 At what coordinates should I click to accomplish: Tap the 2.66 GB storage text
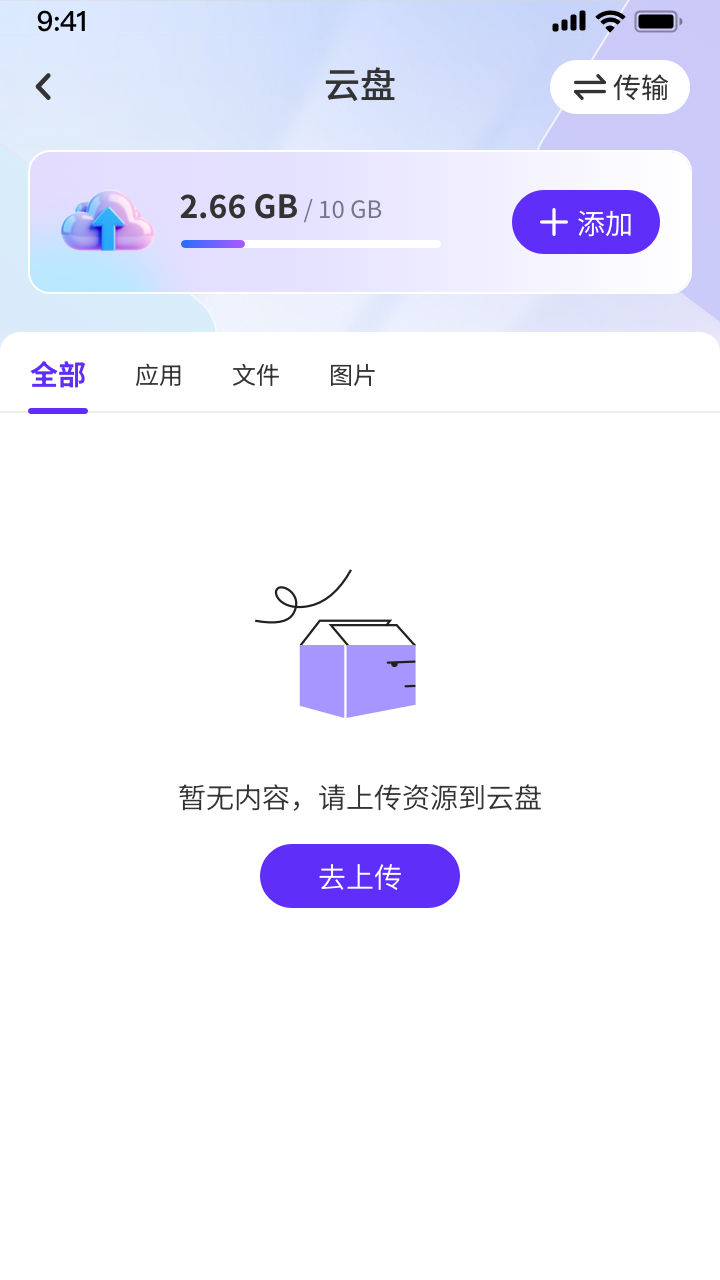(x=238, y=207)
